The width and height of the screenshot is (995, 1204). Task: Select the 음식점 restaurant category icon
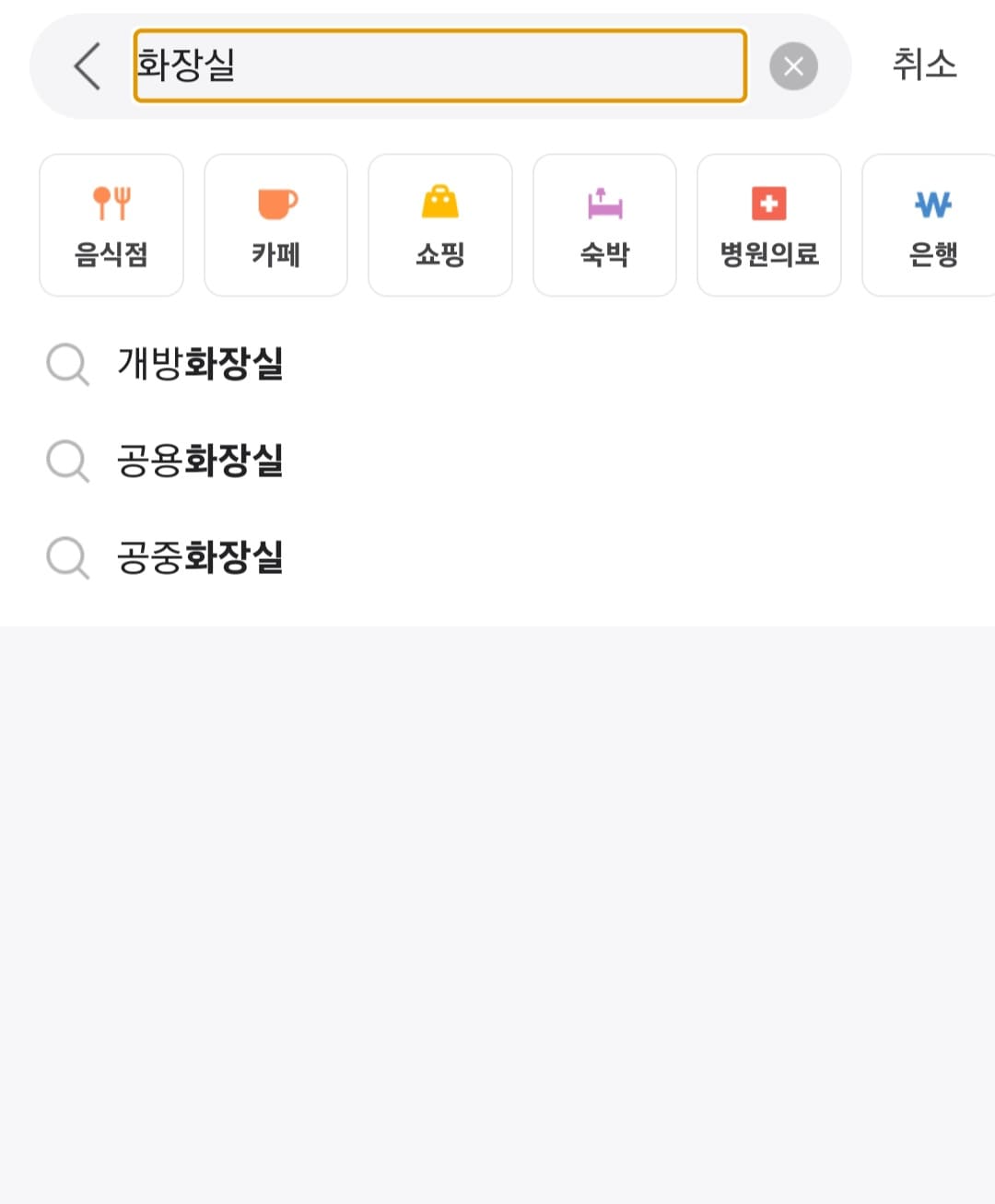point(111,224)
